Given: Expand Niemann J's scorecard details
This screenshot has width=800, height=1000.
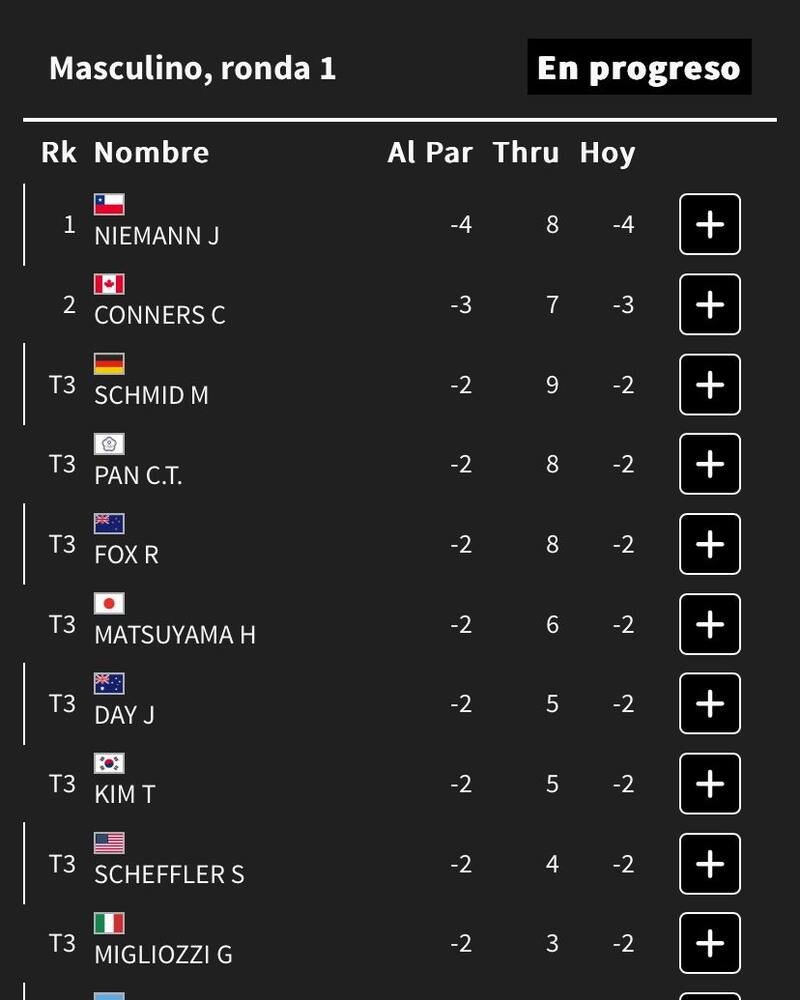Looking at the screenshot, I should coord(710,224).
